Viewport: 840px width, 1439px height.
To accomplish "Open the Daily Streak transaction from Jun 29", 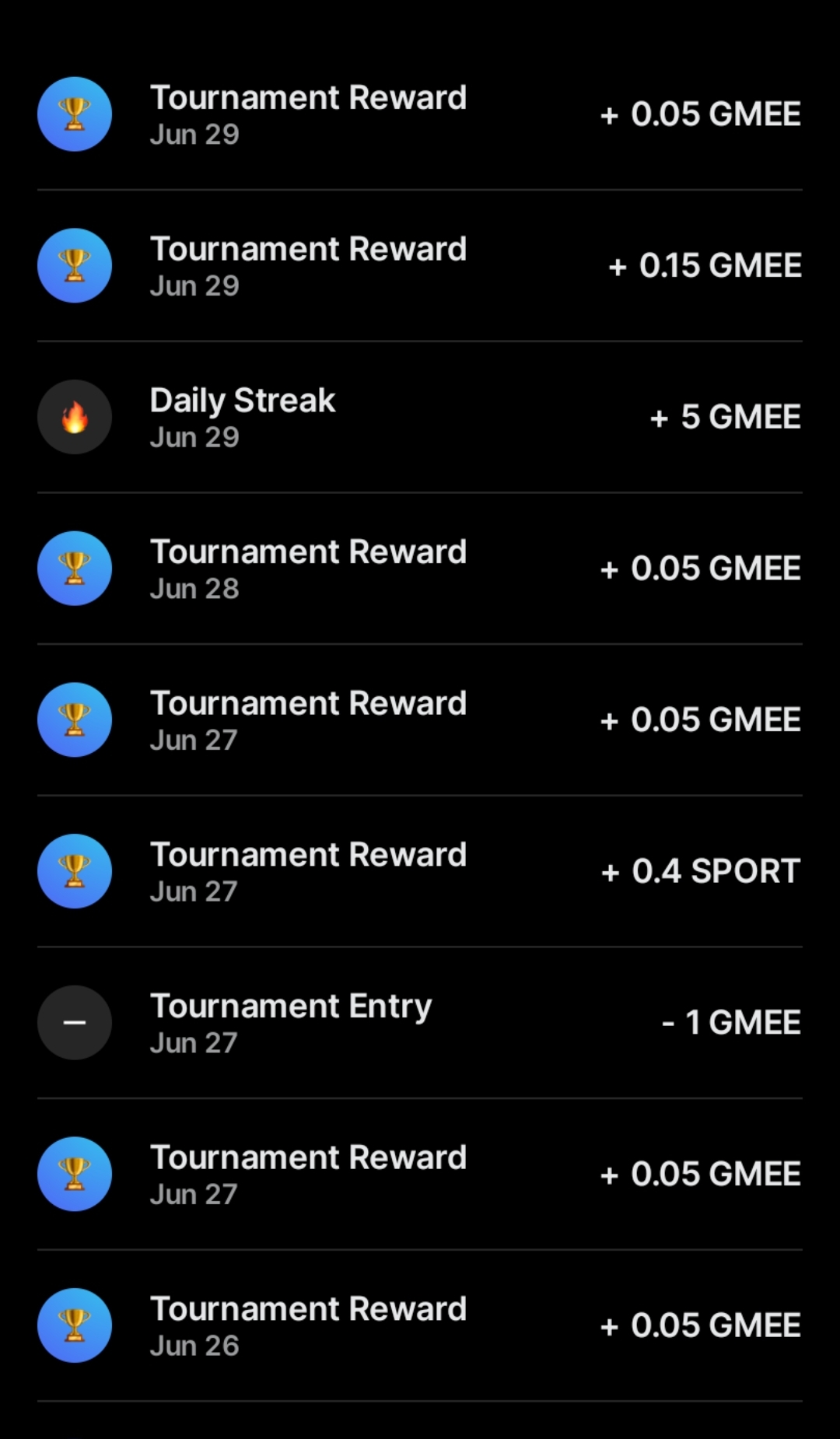I will pyautogui.click(x=420, y=417).
